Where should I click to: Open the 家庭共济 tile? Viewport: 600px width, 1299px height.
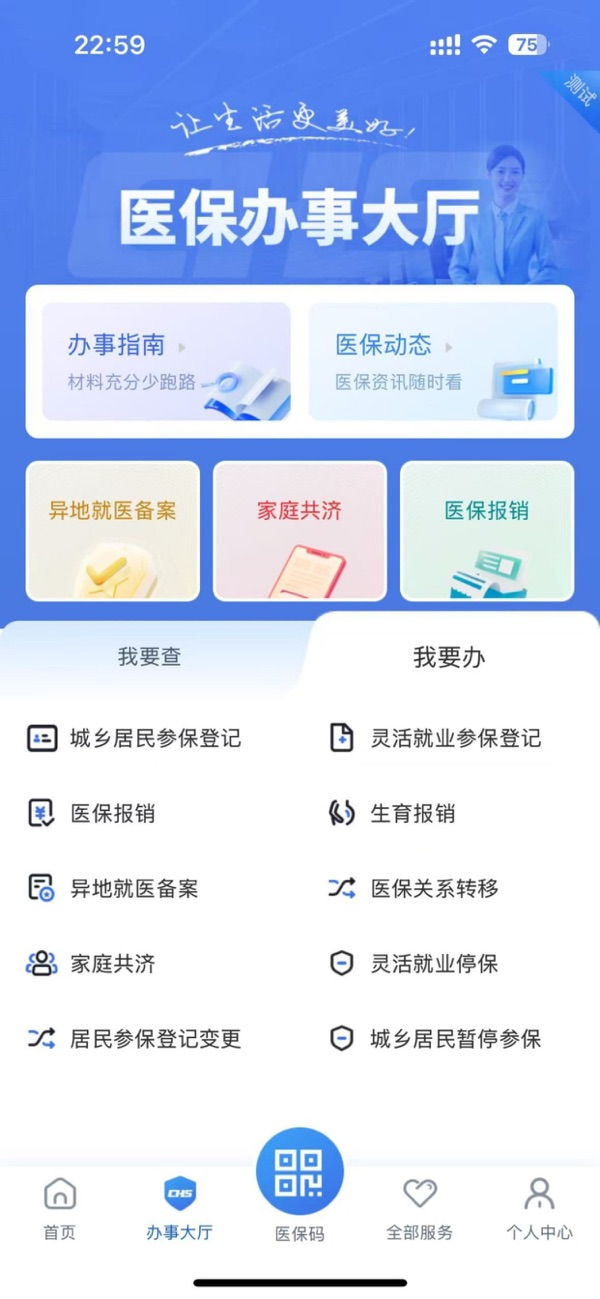pos(300,531)
